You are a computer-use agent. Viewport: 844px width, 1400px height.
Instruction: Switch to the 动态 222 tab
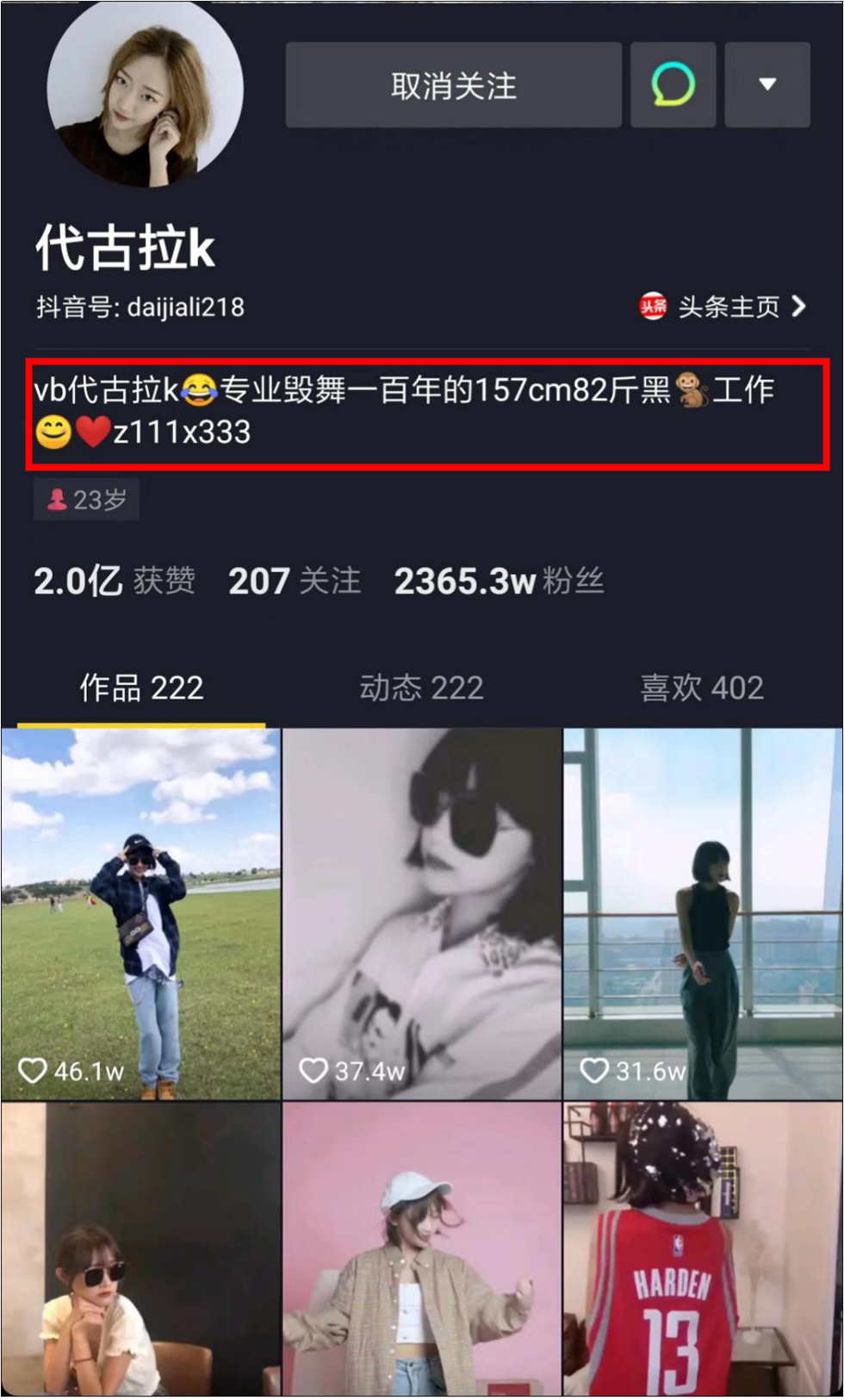(421, 688)
